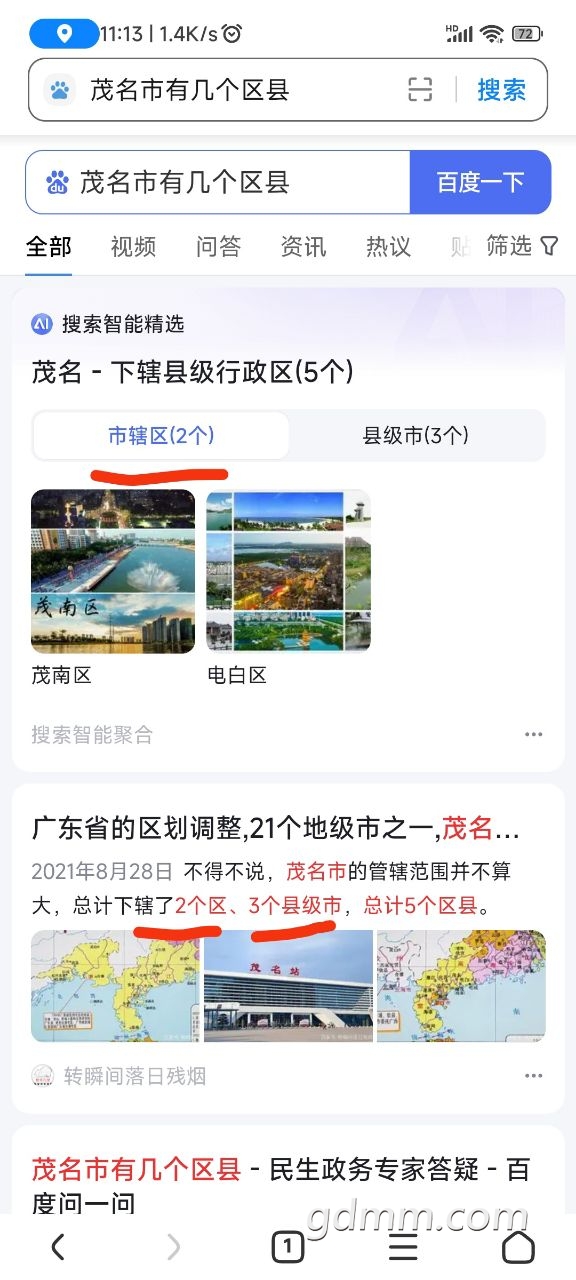Select the 市辖区(2个) segment
Image resolution: width=576 pixels, height=1280 pixels.
(x=161, y=436)
